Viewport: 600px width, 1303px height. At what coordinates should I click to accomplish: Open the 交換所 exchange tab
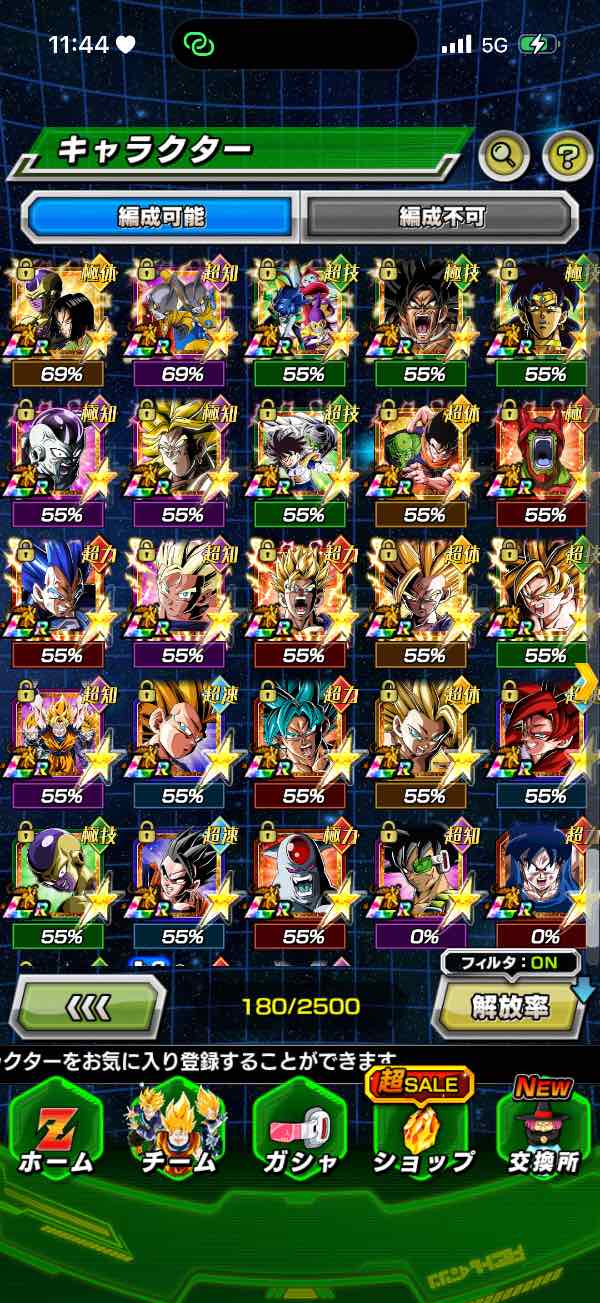[x=545, y=1131]
